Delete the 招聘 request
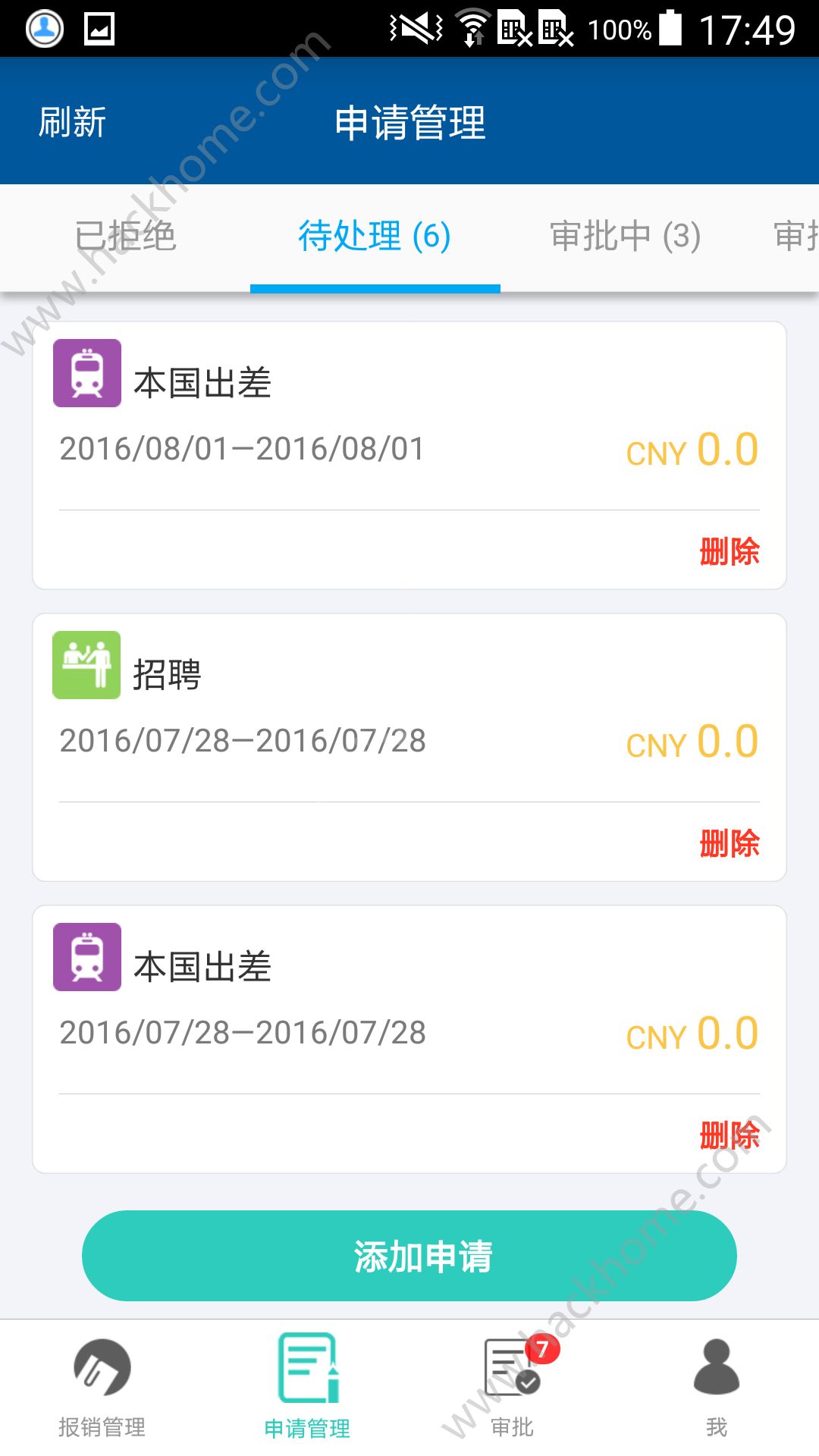819x1456 pixels. click(729, 843)
